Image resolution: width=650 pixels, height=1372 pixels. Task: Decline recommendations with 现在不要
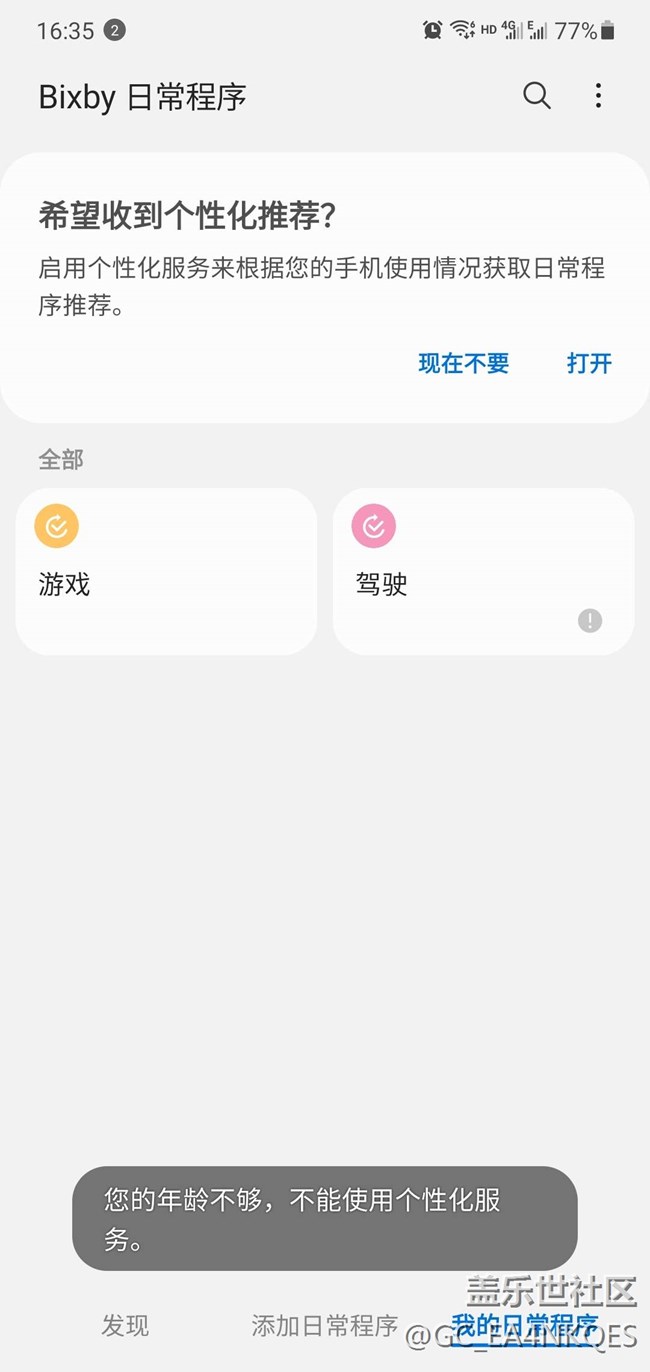coord(463,363)
